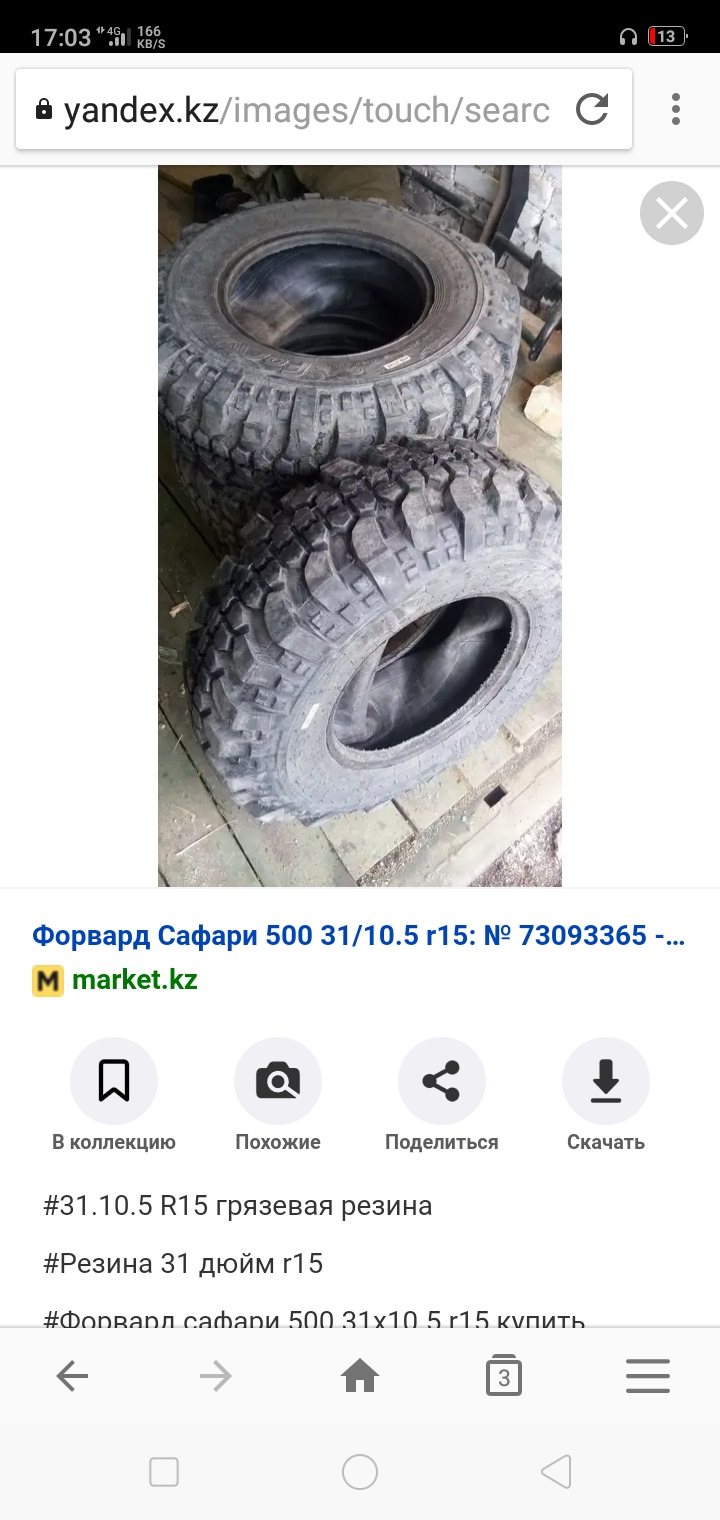Open the browser hamburger menu
The height and width of the screenshot is (1520, 720).
[648, 1377]
